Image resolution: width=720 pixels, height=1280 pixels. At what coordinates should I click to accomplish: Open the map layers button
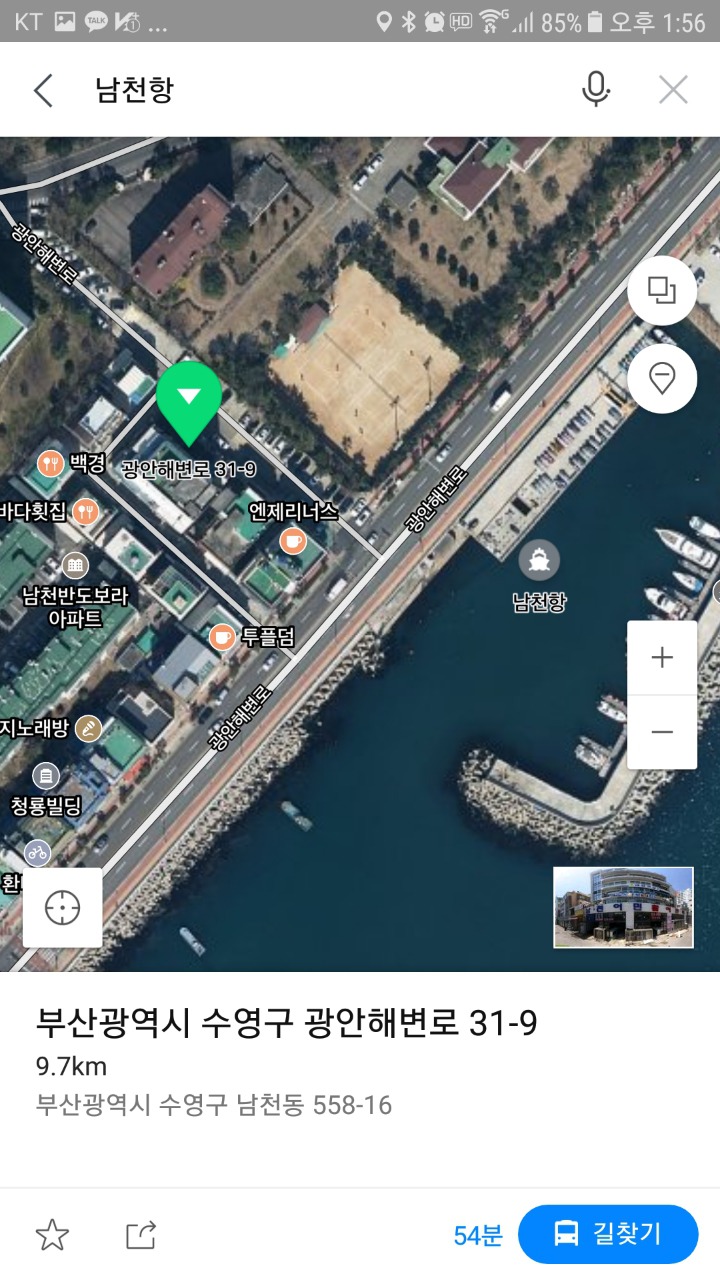point(661,291)
